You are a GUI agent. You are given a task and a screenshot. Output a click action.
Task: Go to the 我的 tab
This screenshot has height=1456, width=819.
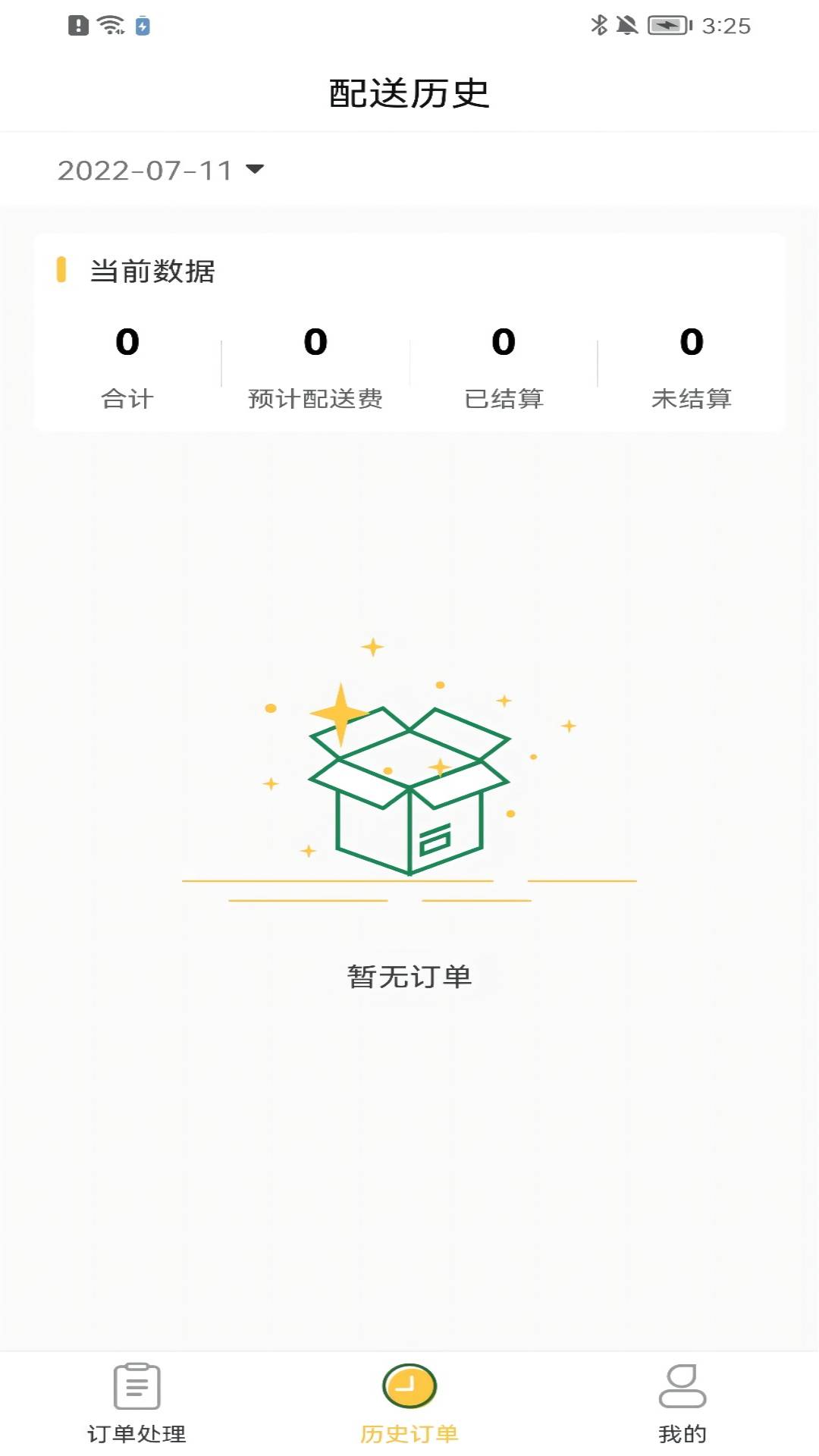point(682,1403)
